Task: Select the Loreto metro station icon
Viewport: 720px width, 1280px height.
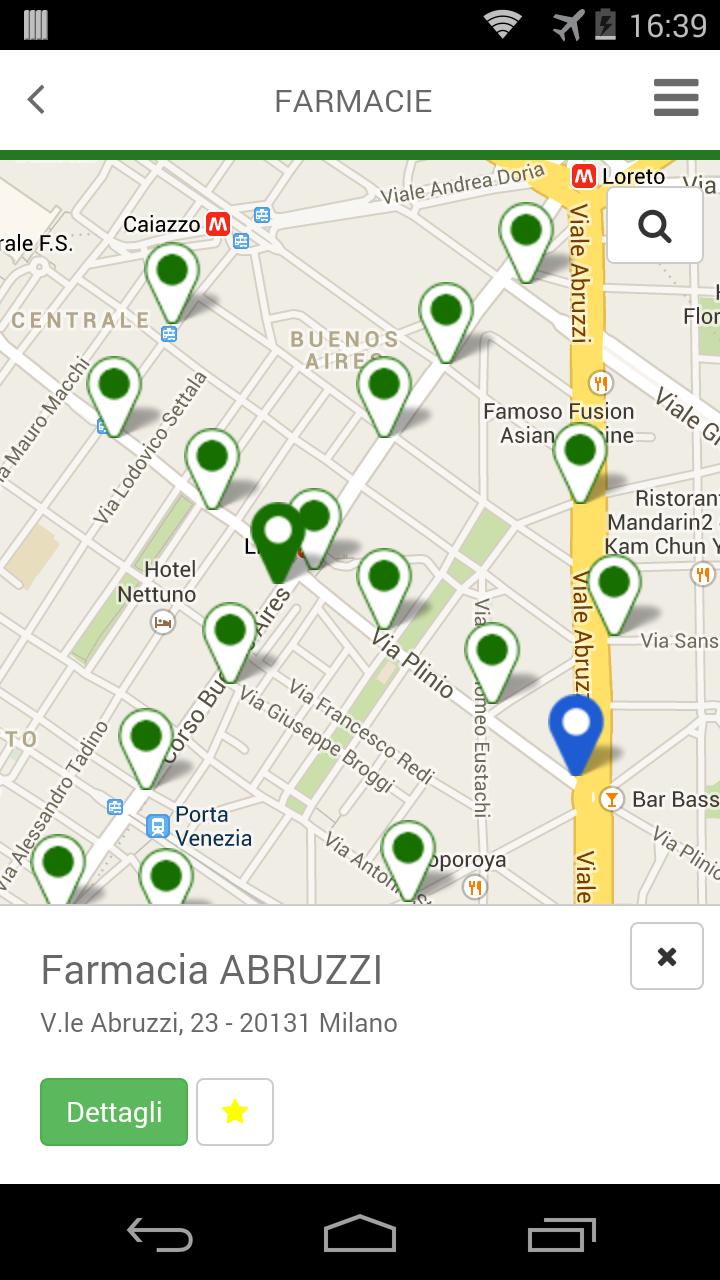Action: pyautogui.click(x=582, y=176)
